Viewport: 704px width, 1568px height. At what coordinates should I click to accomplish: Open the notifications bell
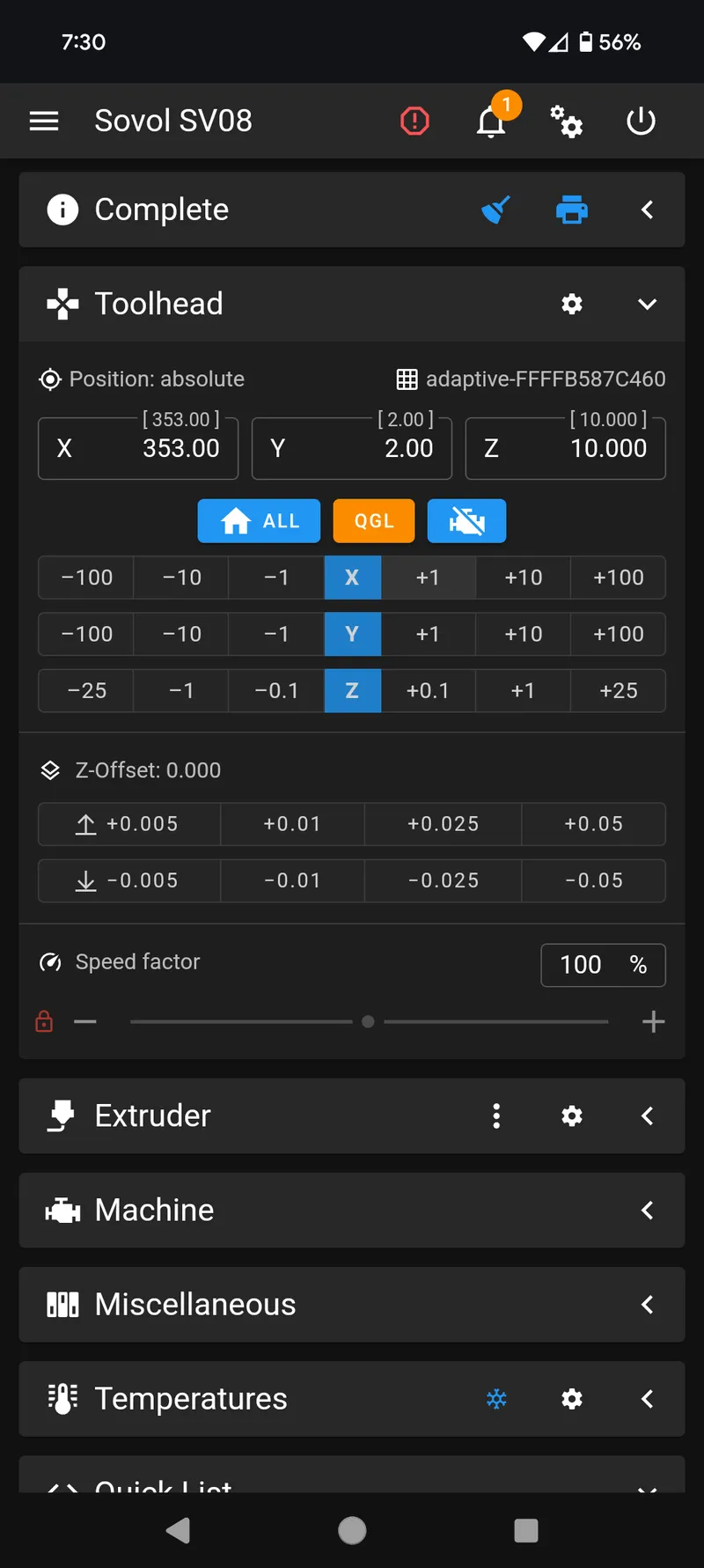491,121
